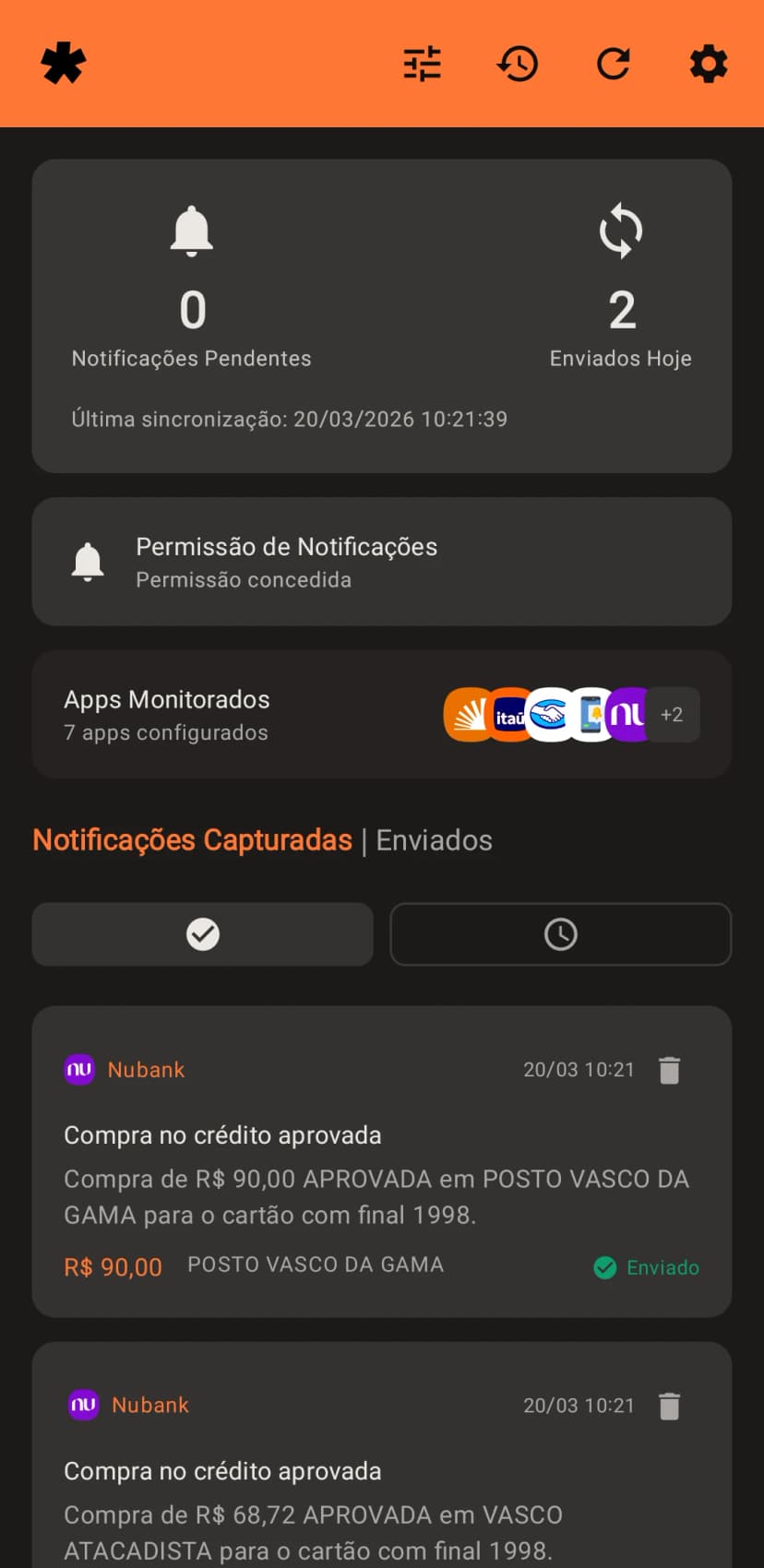The height and width of the screenshot is (1568, 764).
Task: Tap the Mercado Pago handshake icon
Action: pos(550,714)
